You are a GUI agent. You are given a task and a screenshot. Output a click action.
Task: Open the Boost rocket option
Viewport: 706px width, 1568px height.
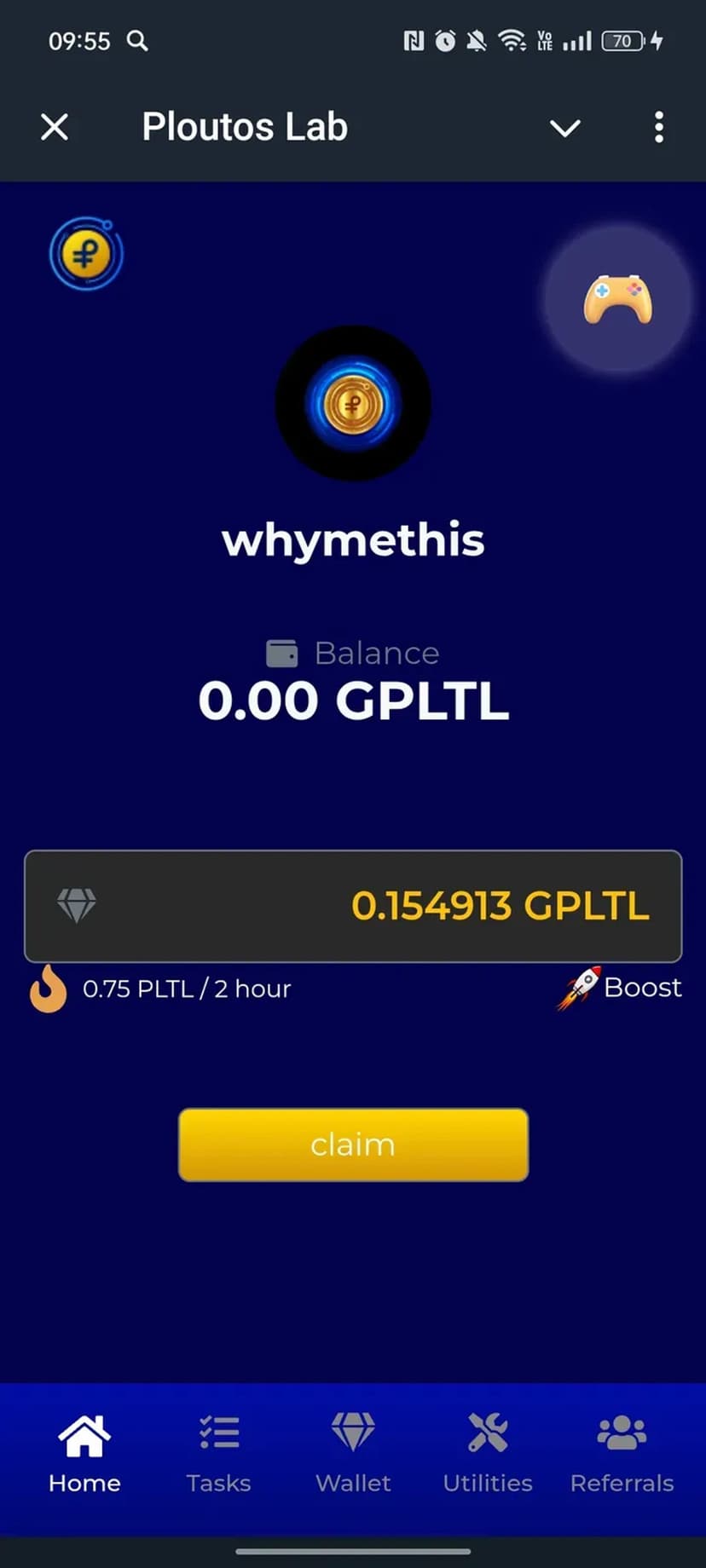(620, 988)
